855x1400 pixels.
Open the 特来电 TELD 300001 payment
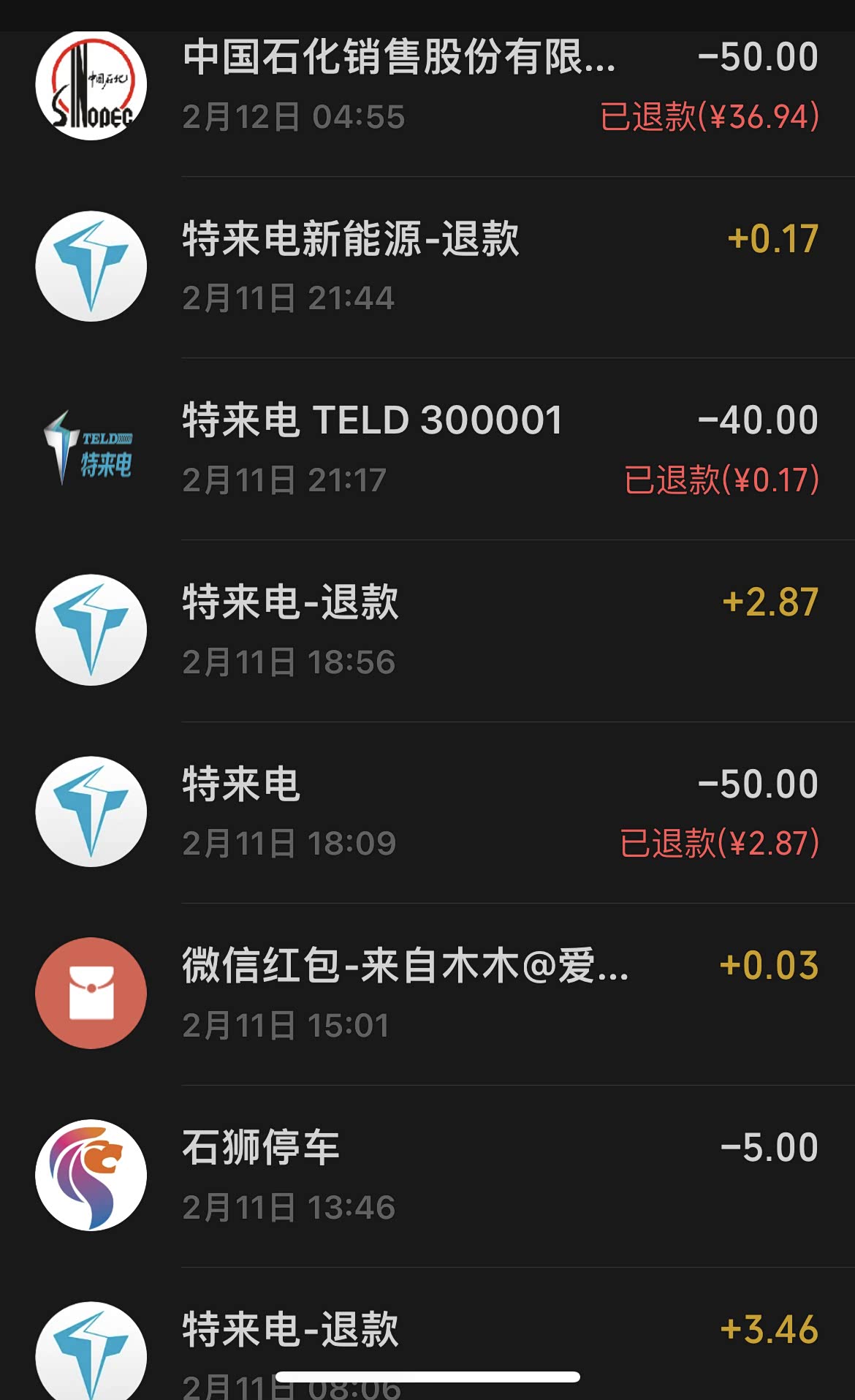427,449
